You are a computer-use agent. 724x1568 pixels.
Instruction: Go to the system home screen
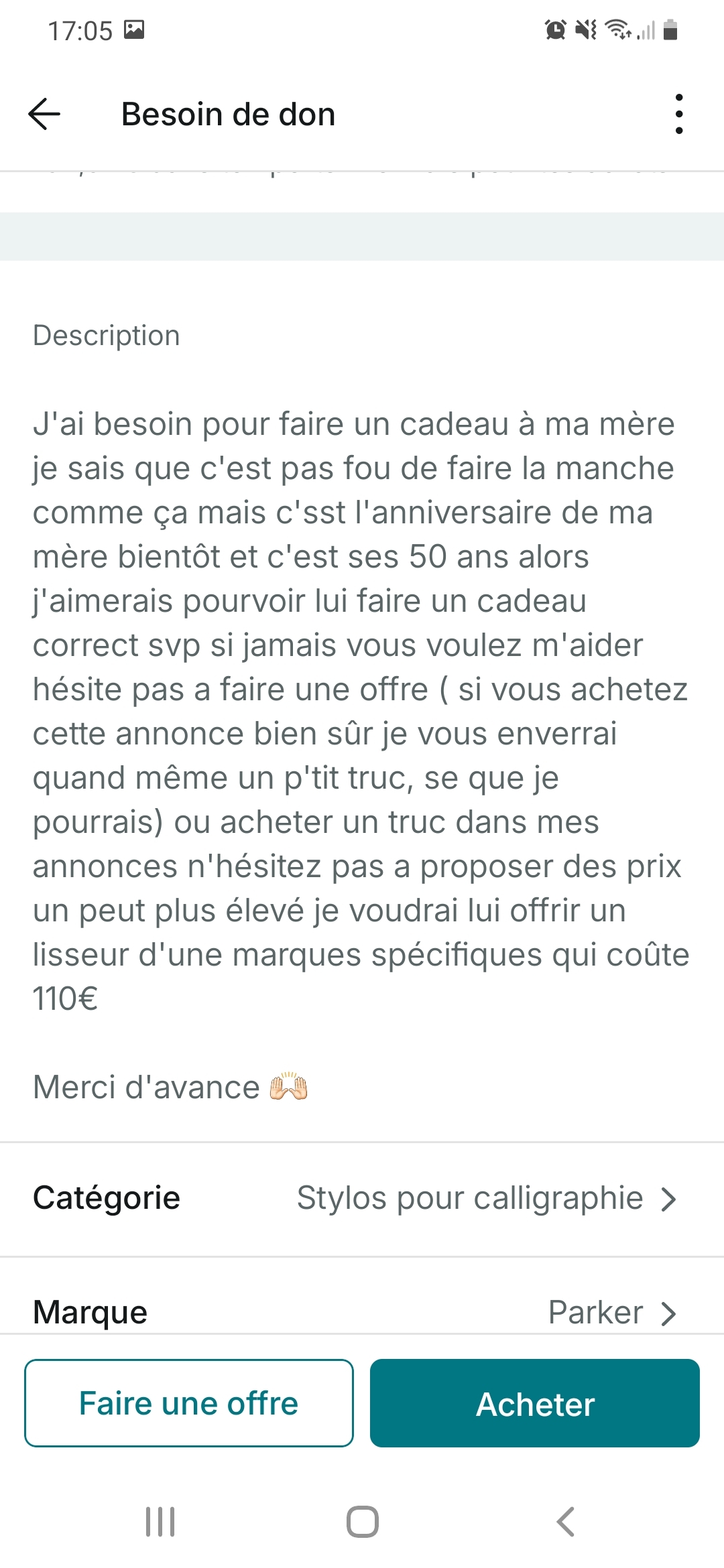click(363, 1522)
